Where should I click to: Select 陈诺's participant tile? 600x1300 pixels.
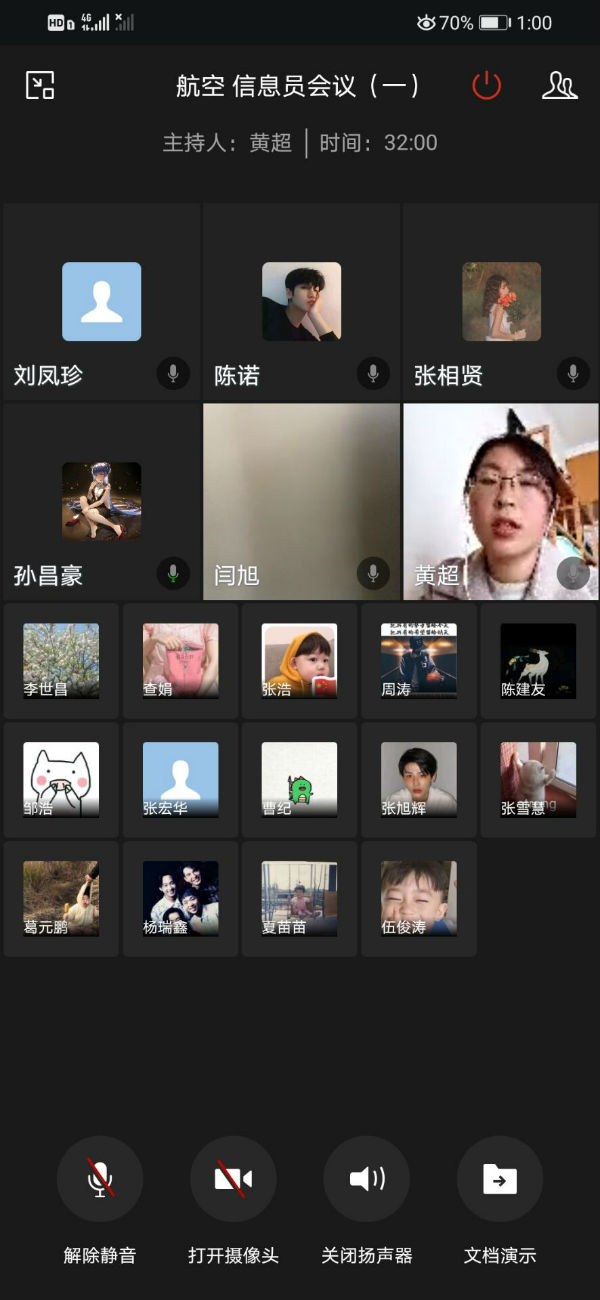click(301, 302)
